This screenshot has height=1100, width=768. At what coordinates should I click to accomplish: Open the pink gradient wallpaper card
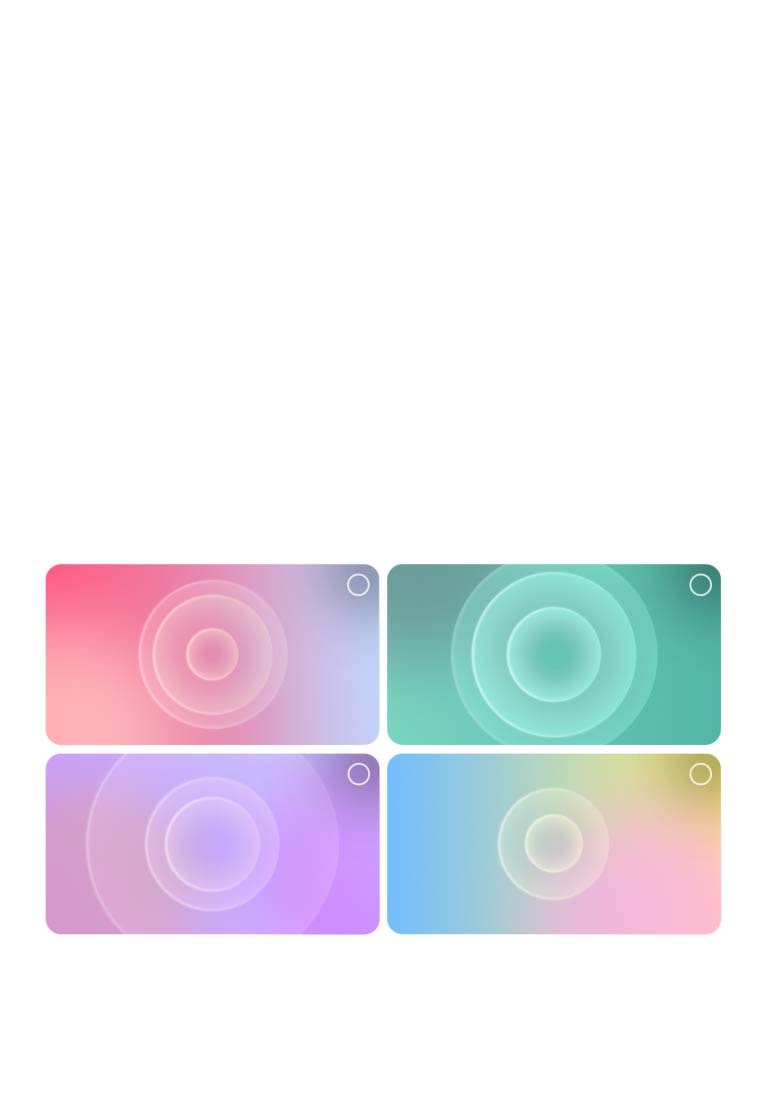click(x=212, y=655)
